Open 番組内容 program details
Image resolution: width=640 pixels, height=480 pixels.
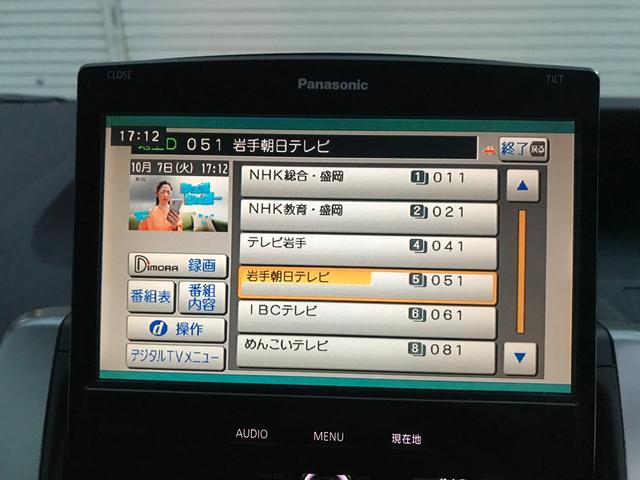203,297
